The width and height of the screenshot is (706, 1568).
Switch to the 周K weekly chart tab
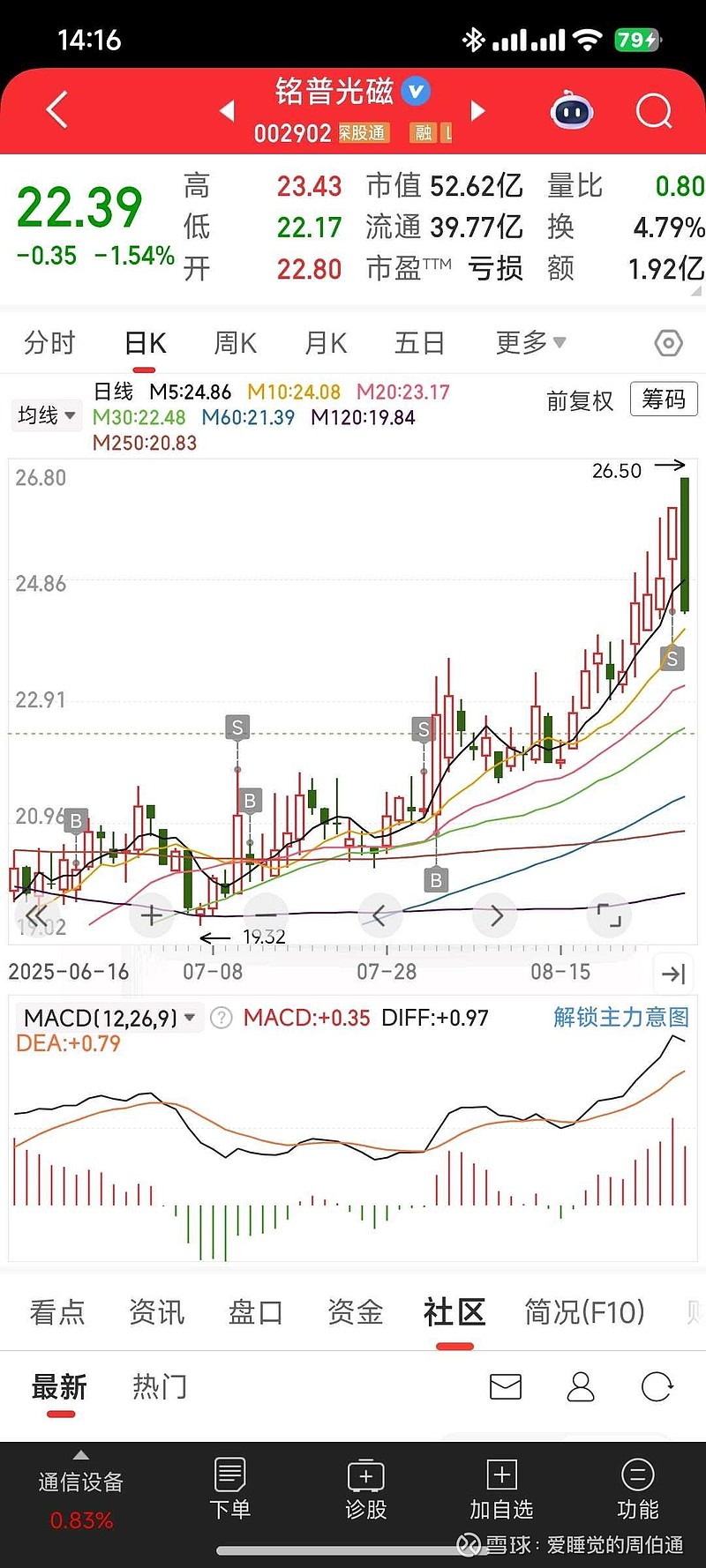coord(234,342)
